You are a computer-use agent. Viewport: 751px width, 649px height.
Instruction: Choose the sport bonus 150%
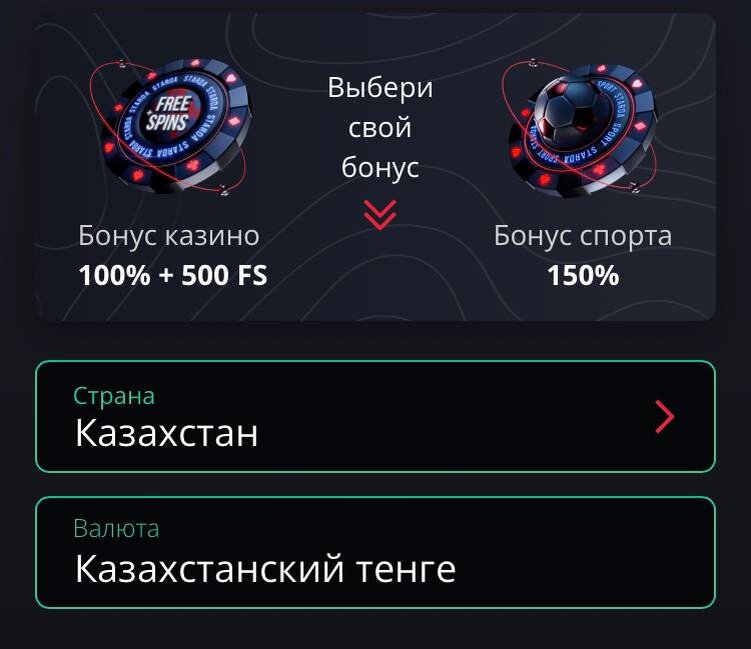click(x=582, y=180)
